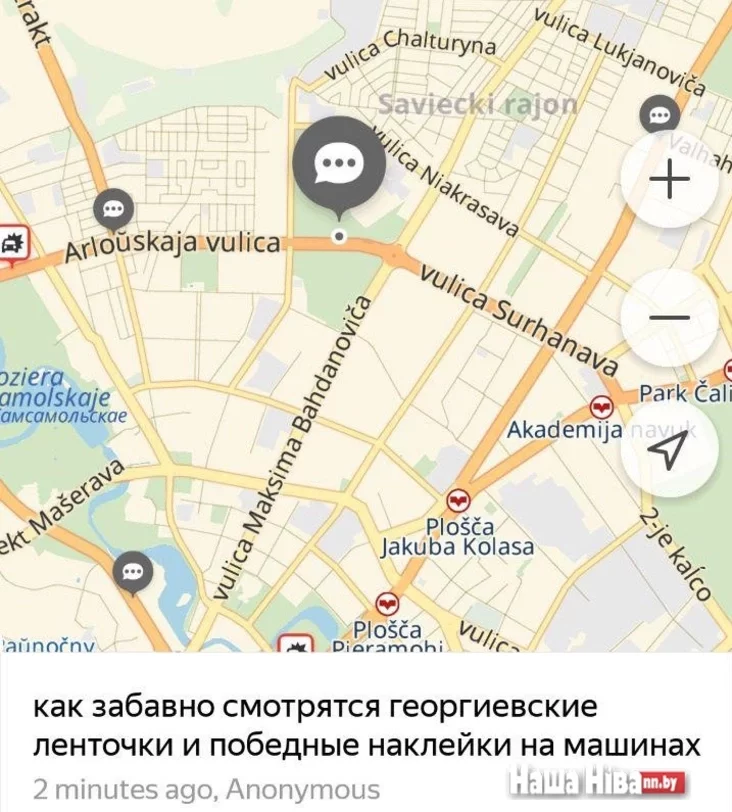Zoom in on the map
Image resolution: width=732 pixels, height=812 pixels.
click(x=669, y=180)
